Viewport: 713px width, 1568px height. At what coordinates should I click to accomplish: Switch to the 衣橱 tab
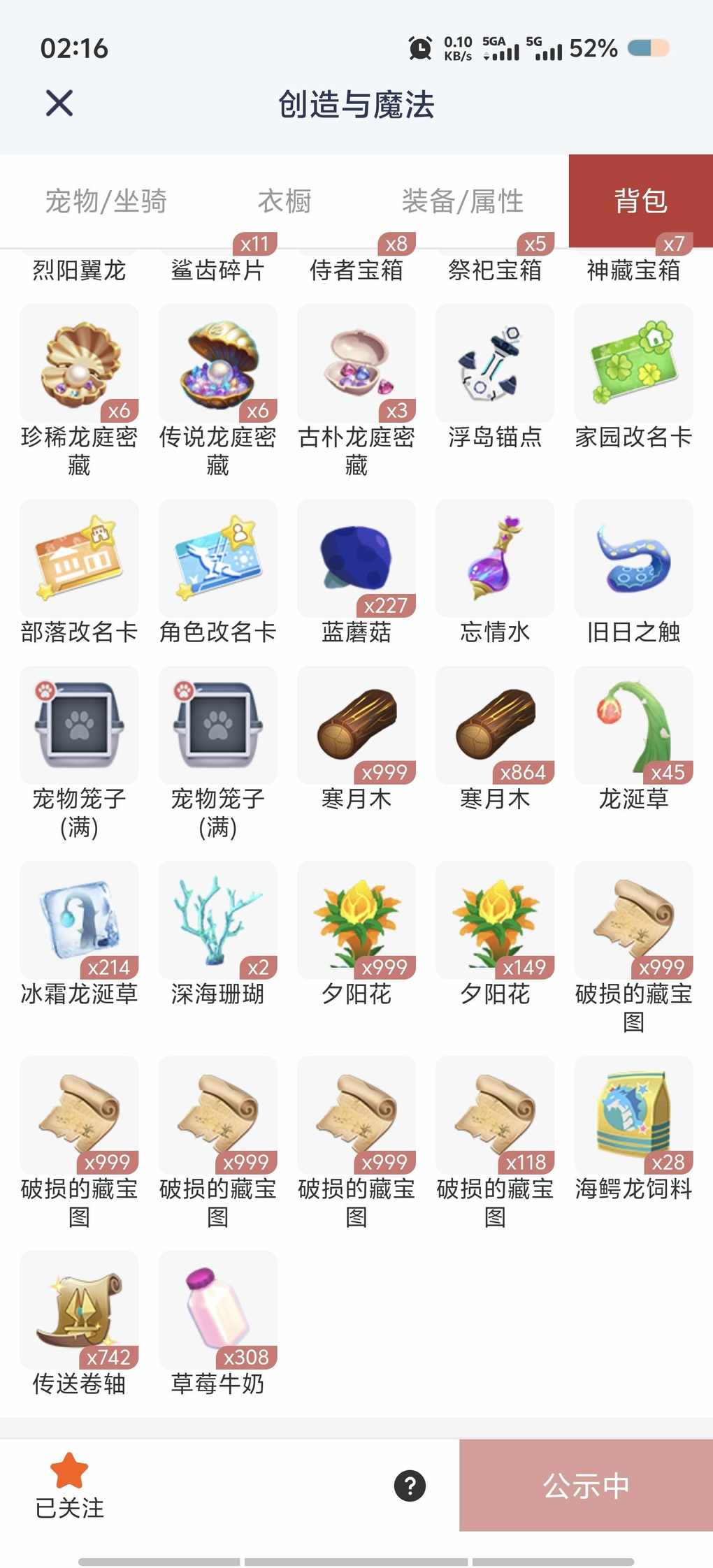(285, 201)
